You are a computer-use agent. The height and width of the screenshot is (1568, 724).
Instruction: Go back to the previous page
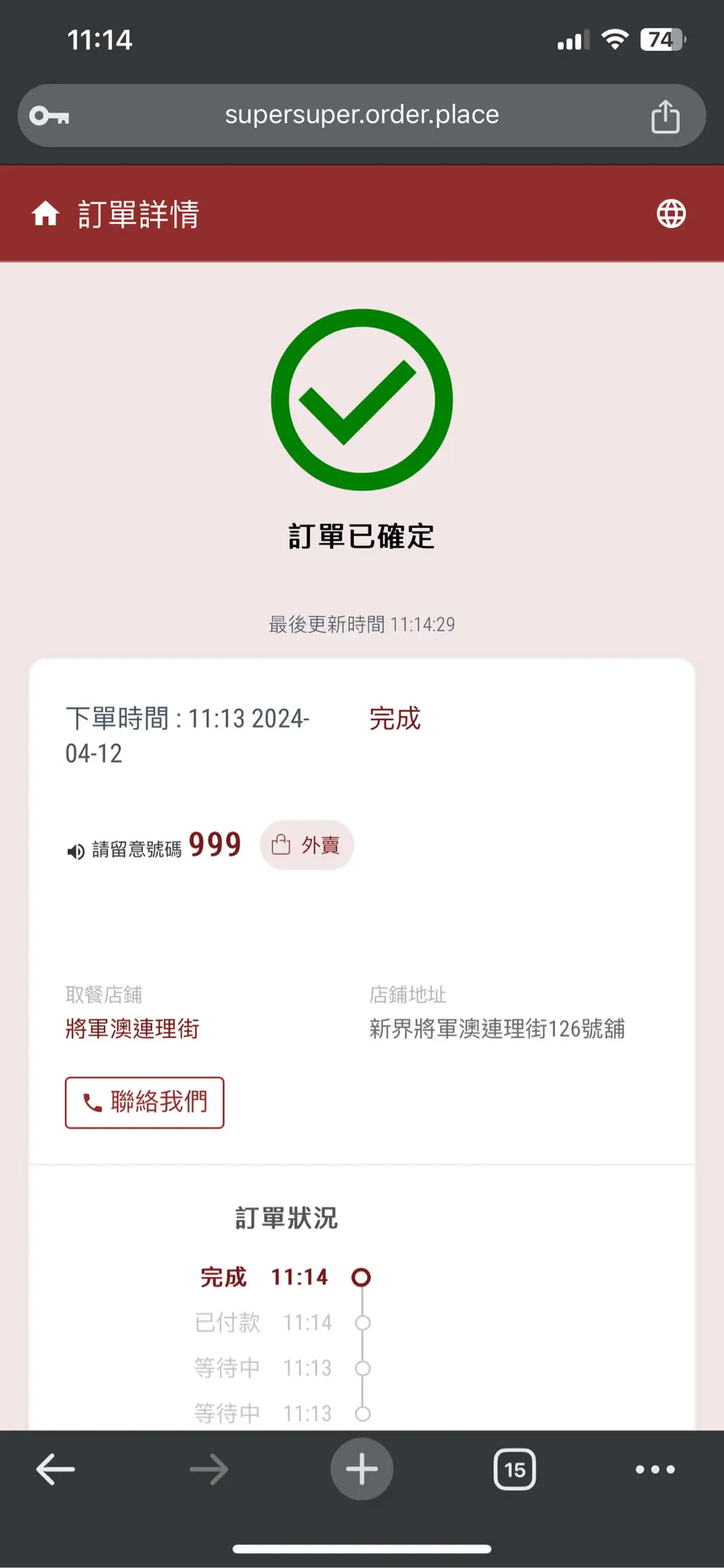tap(56, 1469)
